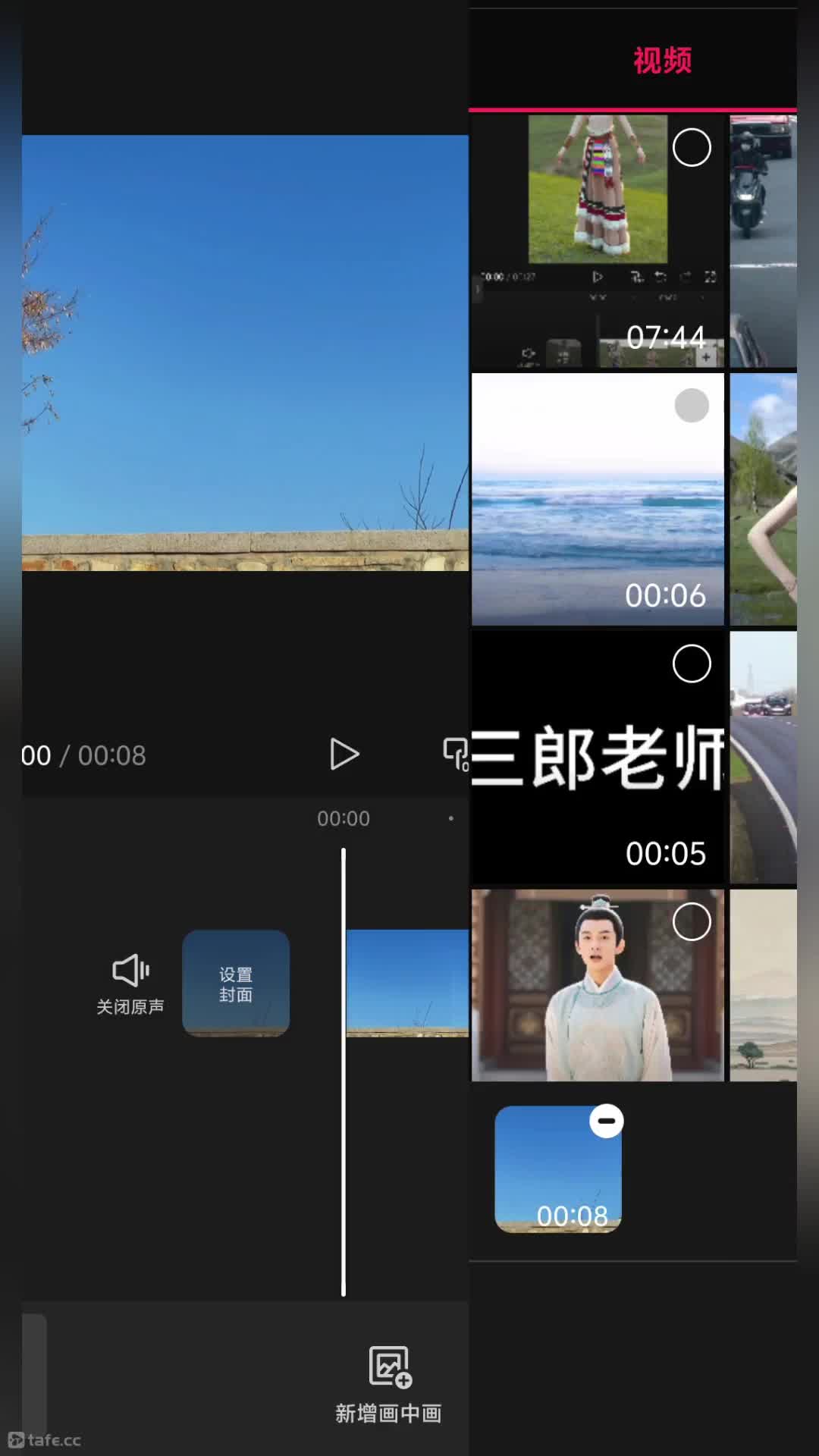Image resolution: width=819 pixels, height=1456 pixels.
Task: Mute original sound with 关闭原声
Action: click(130, 984)
